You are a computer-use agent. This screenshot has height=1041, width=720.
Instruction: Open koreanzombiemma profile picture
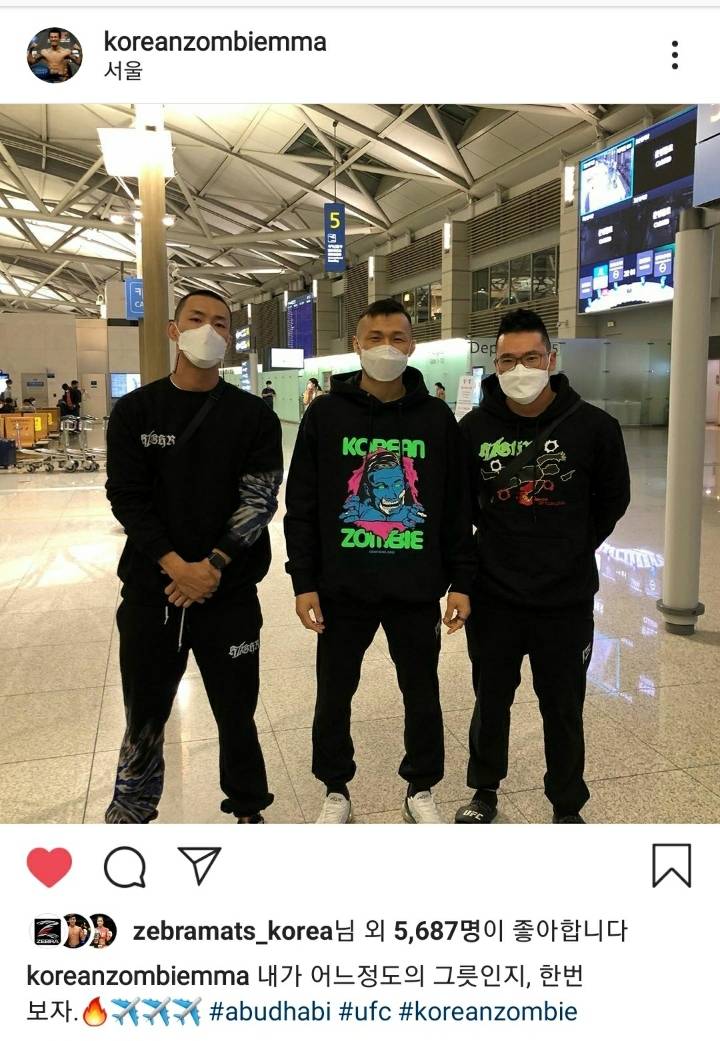coord(54,55)
